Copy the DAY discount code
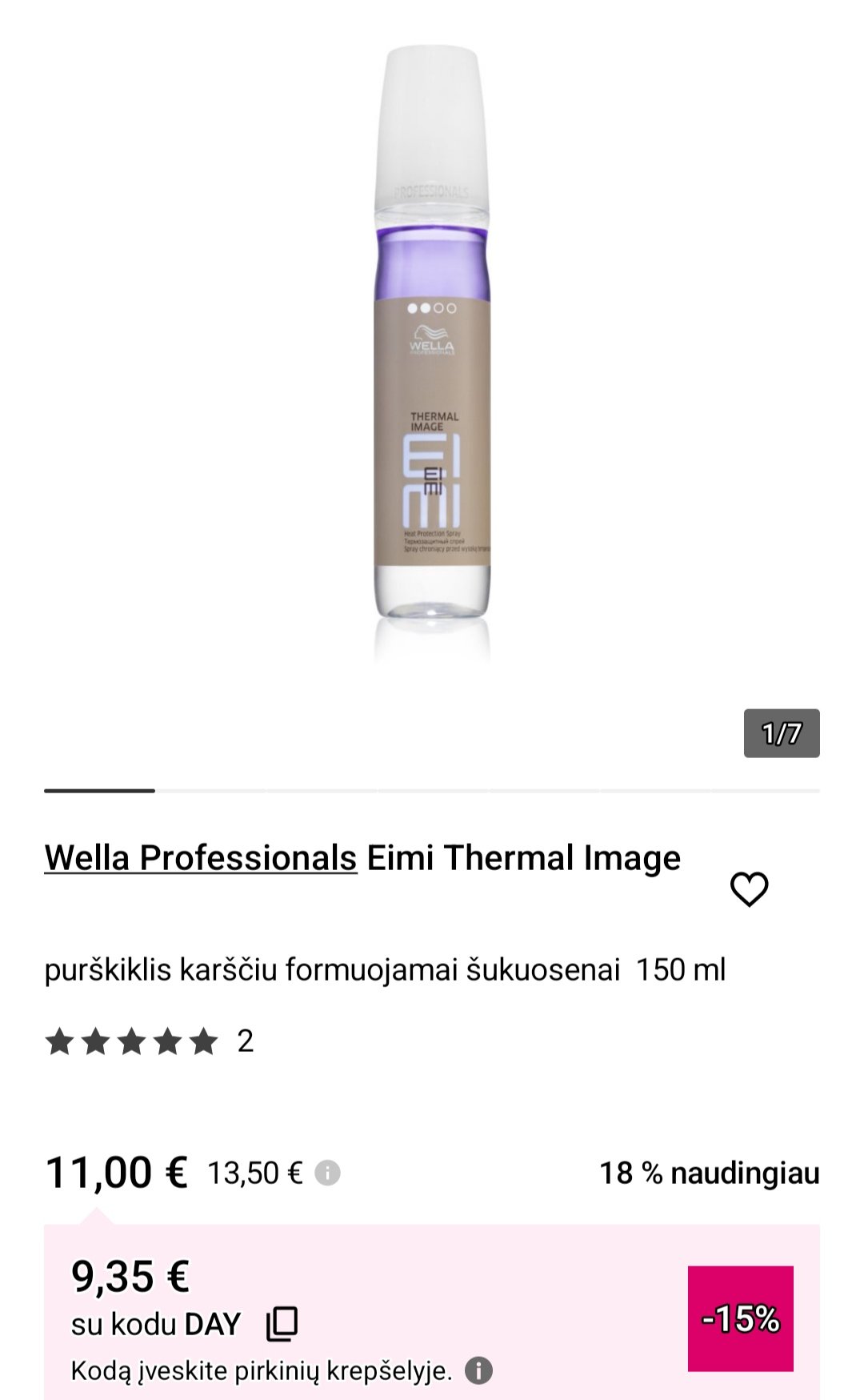 click(x=282, y=1324)
